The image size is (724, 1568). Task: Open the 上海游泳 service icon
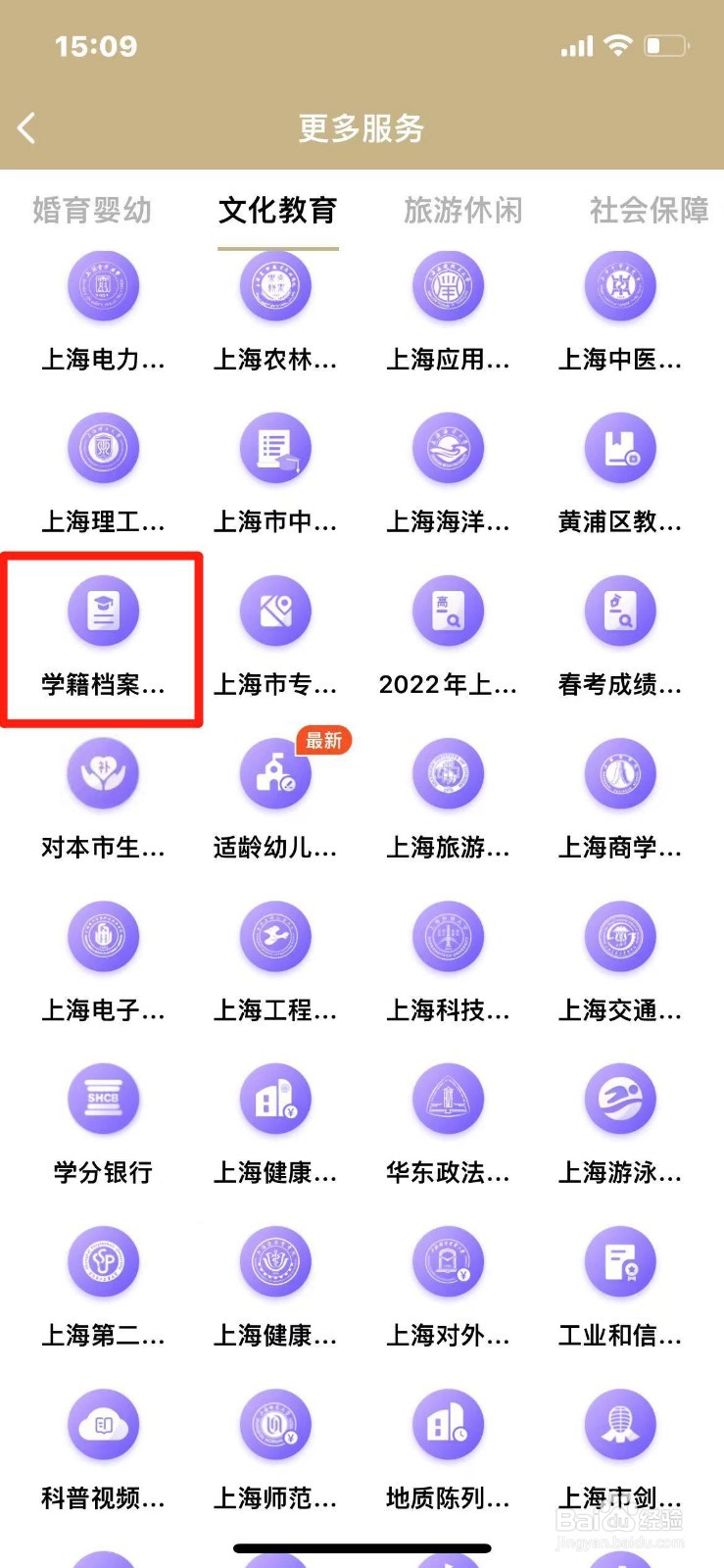coord(620,1099)
